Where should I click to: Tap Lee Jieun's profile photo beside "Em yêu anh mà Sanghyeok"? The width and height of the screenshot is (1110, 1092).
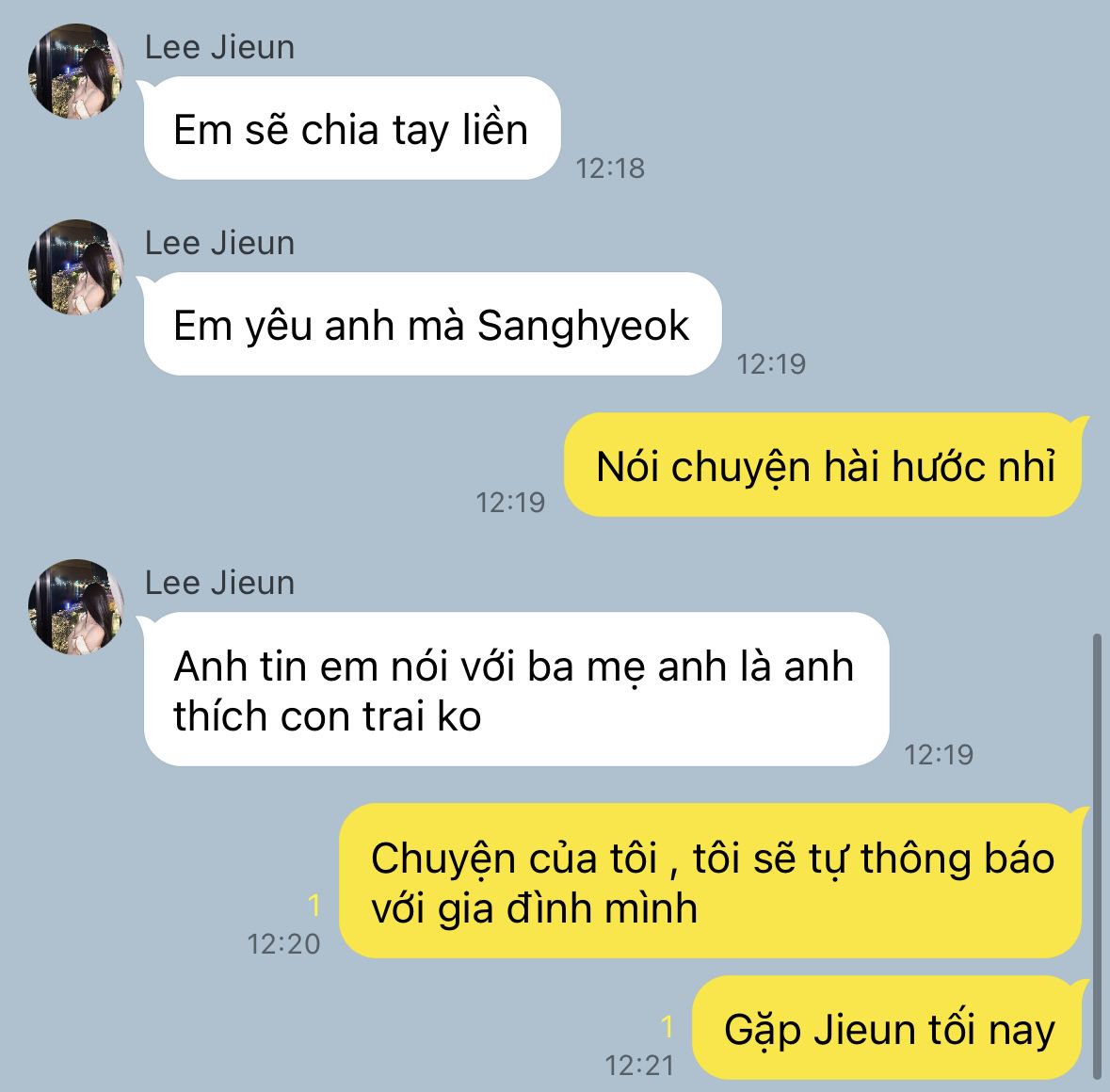pos(76,267)
